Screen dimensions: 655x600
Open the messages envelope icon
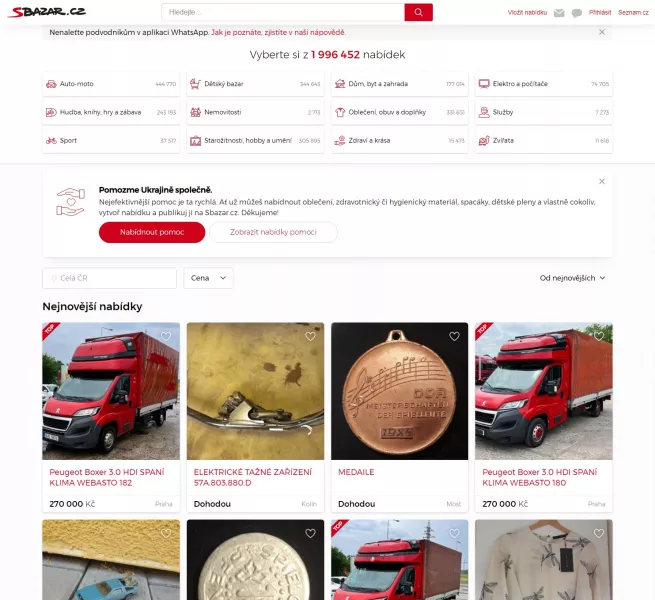pos(559,13)
